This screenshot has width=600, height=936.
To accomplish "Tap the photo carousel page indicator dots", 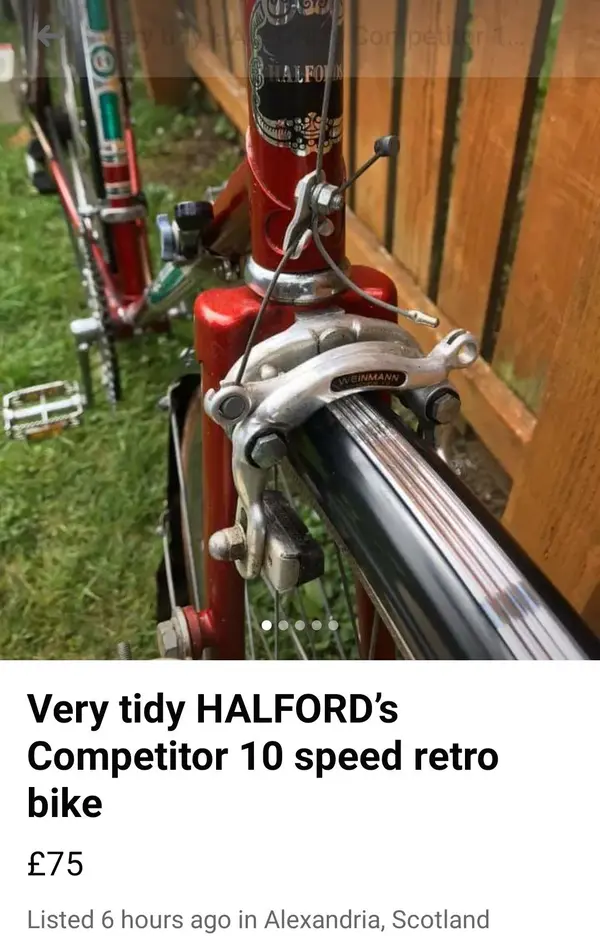I will click(300, 625).
